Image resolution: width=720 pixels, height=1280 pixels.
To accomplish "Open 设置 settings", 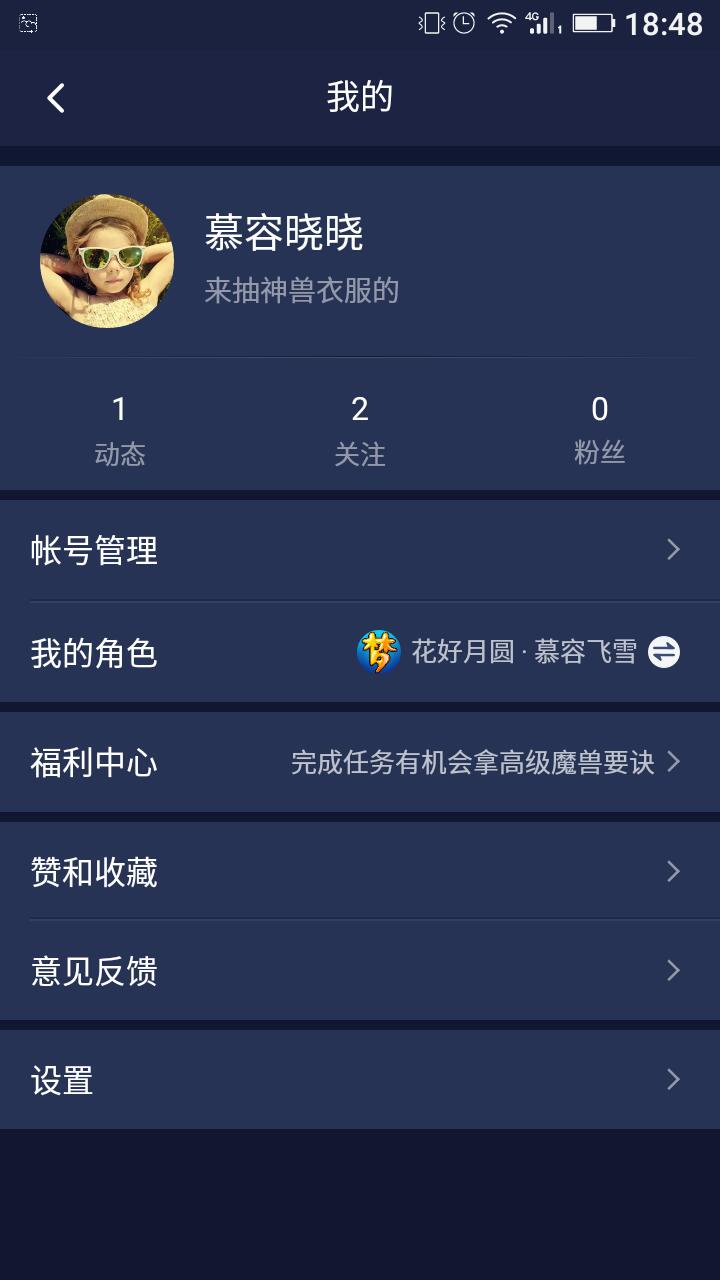I will click(360, 1080).
